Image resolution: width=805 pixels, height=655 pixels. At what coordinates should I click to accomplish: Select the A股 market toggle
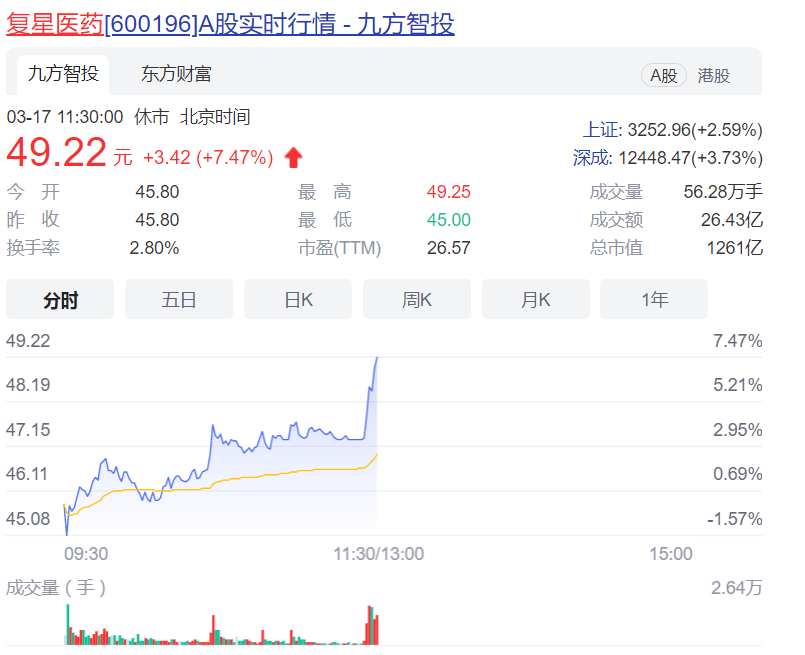(x=663, y=75)
